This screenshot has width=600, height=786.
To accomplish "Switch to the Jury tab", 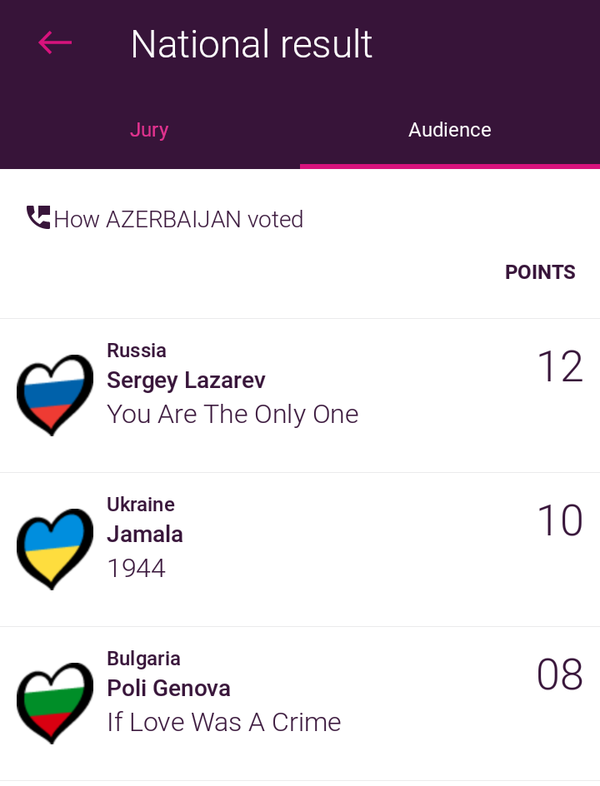I will pos(149,130).
